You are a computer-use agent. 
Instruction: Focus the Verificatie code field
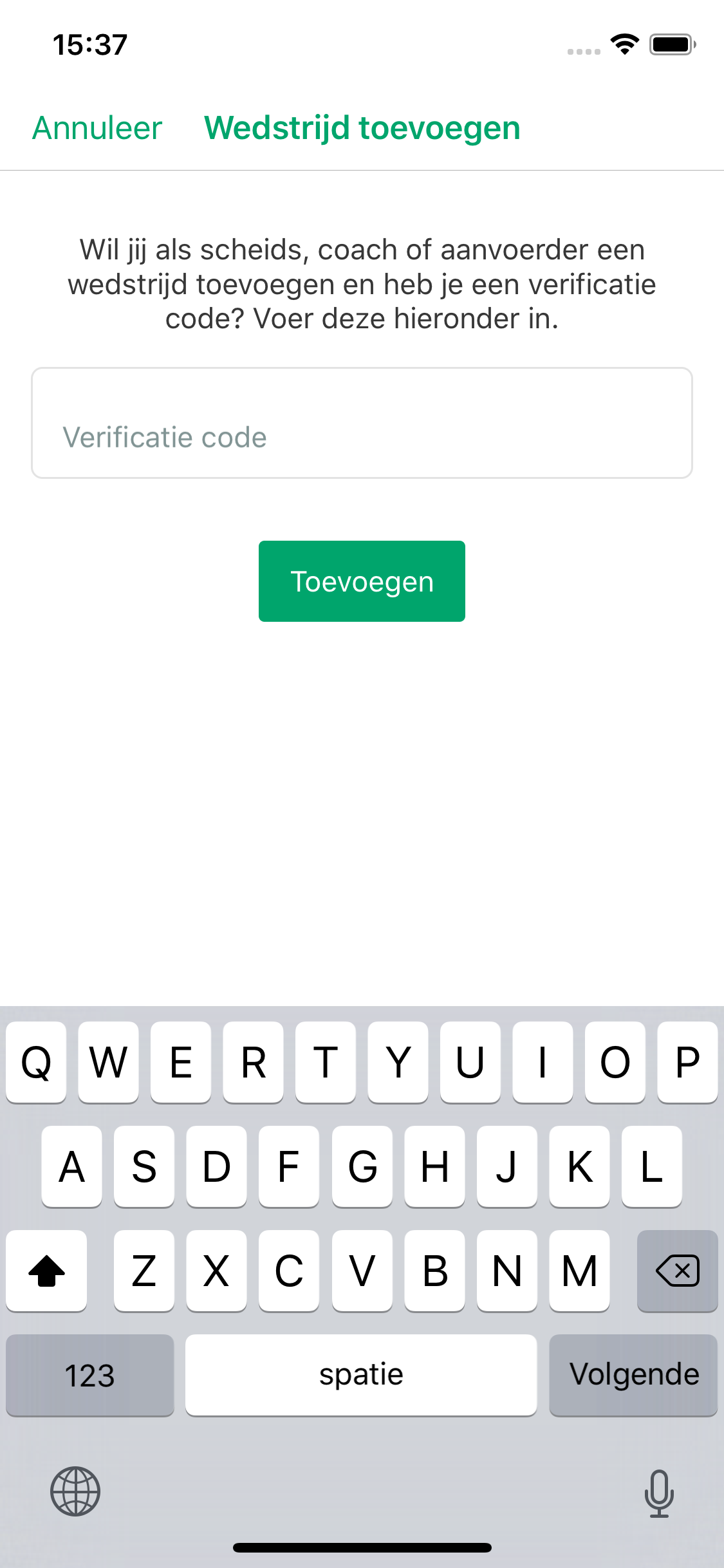pos(362,424)
